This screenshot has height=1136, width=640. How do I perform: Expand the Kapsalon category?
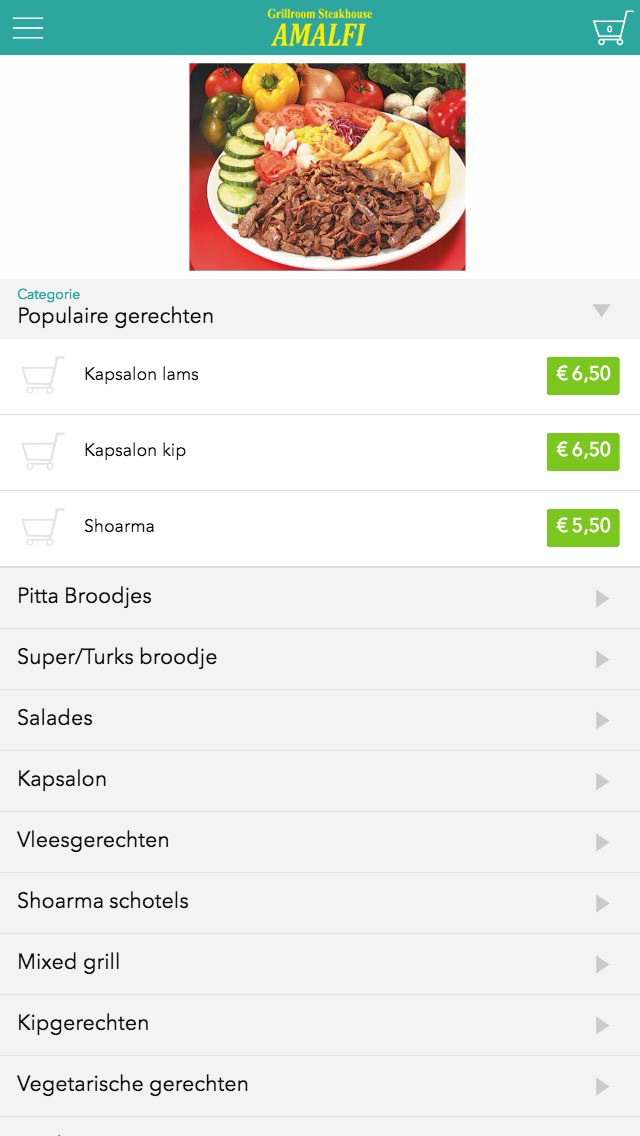(320, 781)
